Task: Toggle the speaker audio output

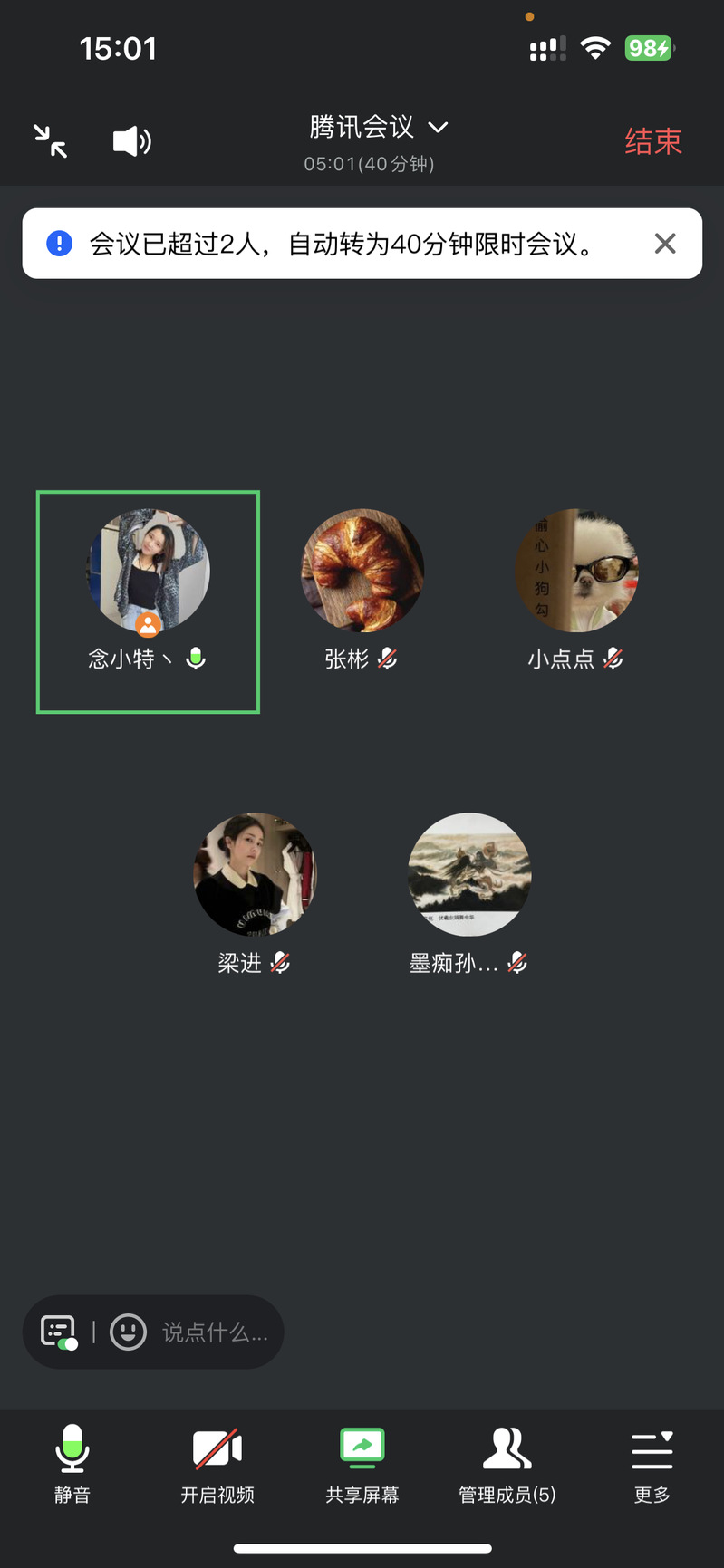Action: (x=131, y=141)
